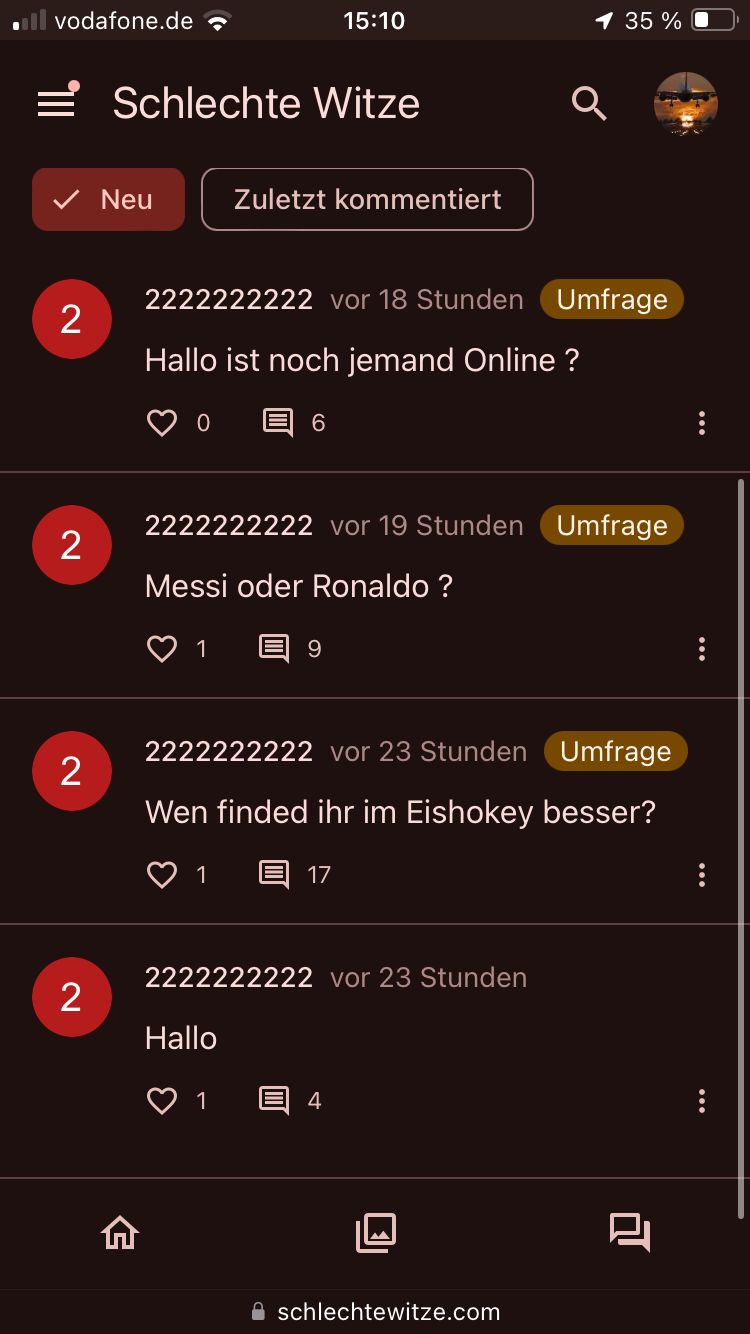The width and height of the screenshot is (750, 1334).
Task: Open post 'Hallo ist noch jemand Online ?'
Action: [362, 360]
